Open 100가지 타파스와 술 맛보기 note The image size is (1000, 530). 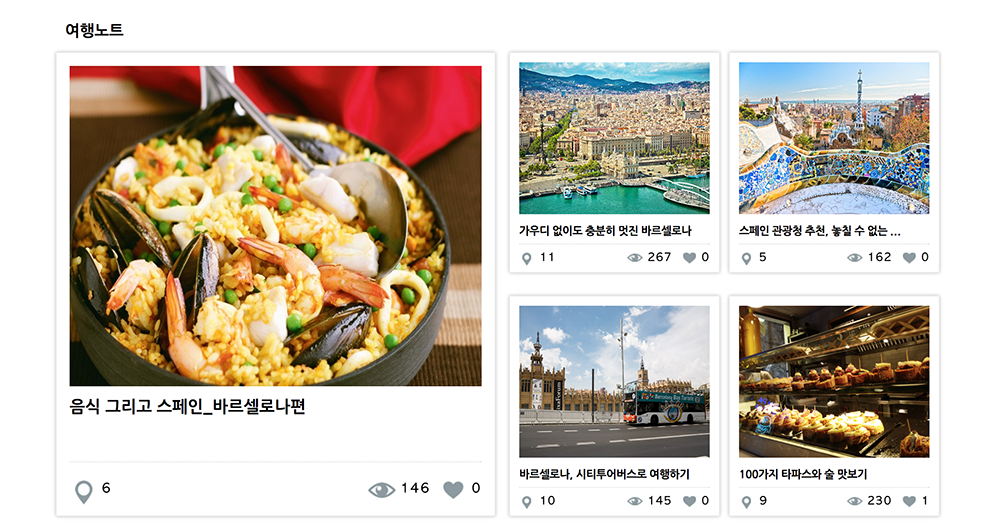pyautogui.click(x=834, y=381)
